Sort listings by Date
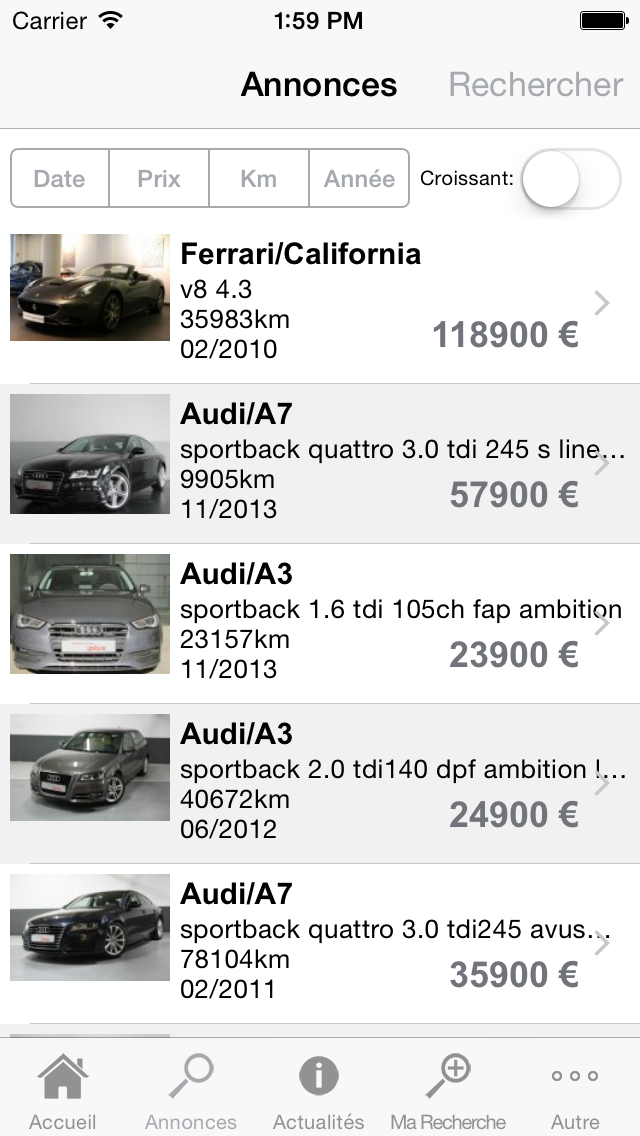 point(59,179)
